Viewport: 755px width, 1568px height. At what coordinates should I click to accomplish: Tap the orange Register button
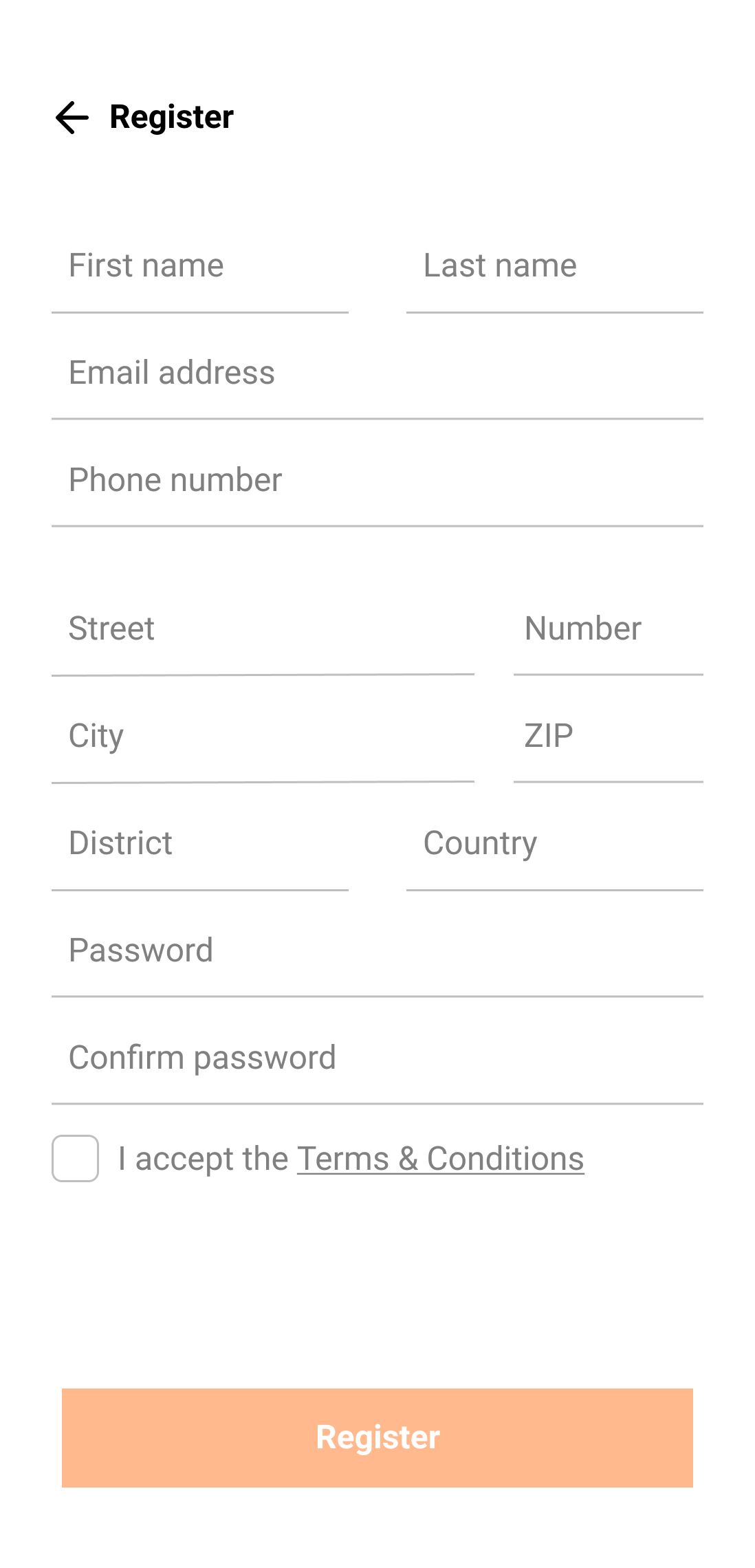pyautogui.click(x=377, y=1437)
